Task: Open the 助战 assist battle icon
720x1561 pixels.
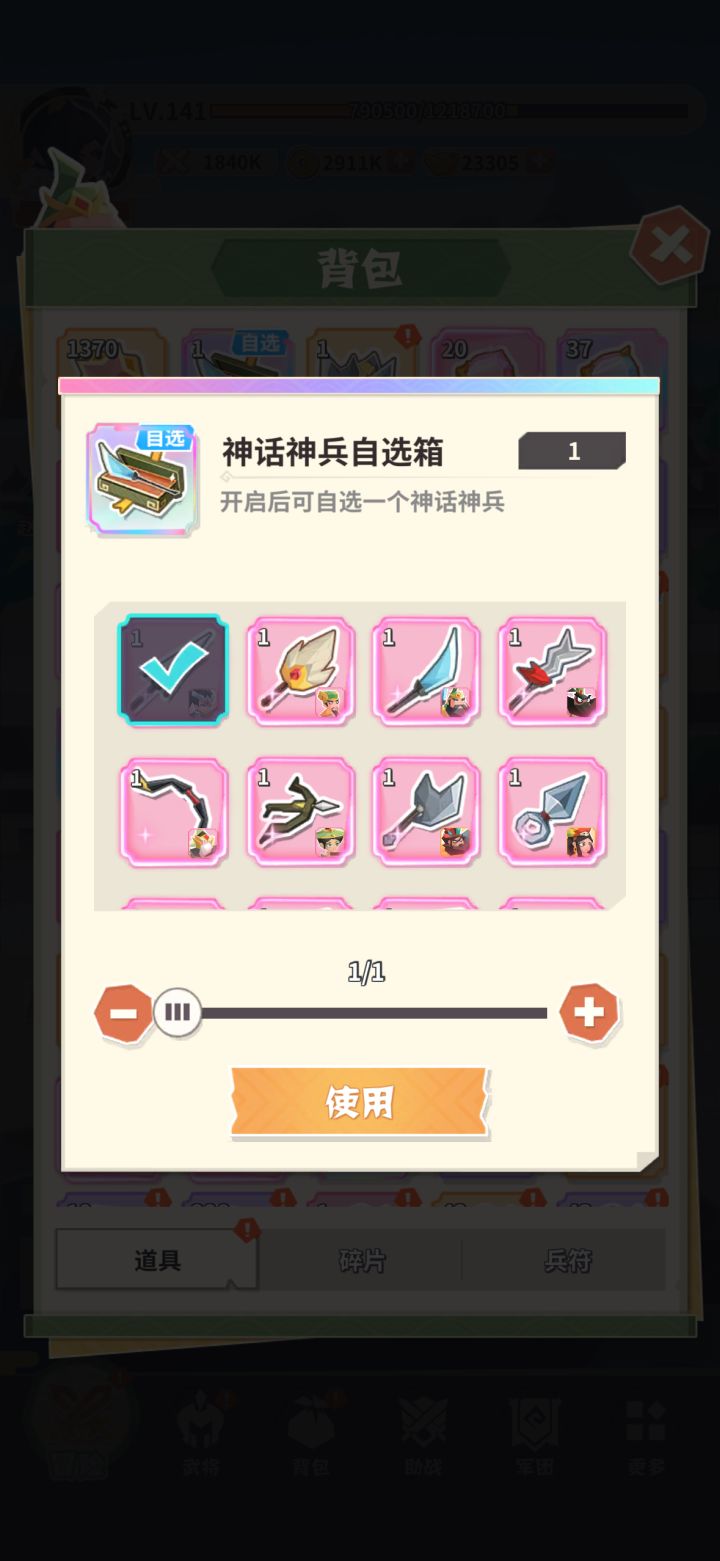Action: point(424,1435)
